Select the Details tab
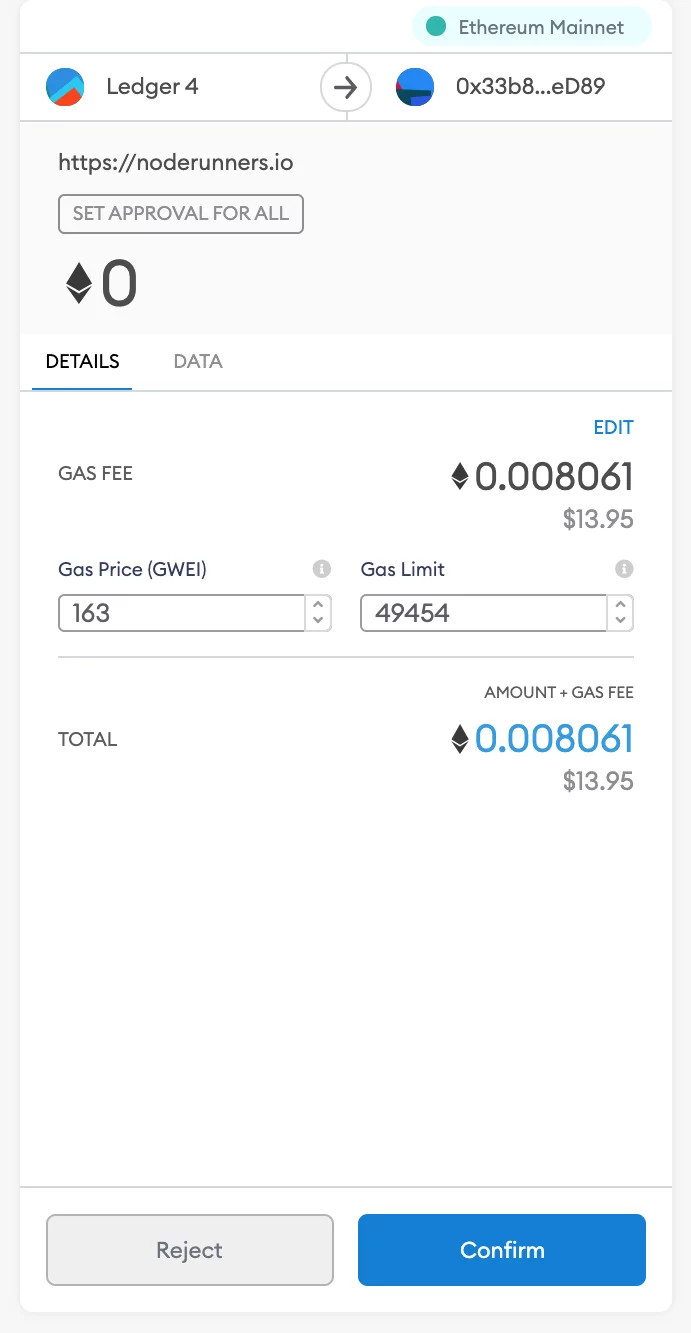The width and height of the screenshot is (691, 1333). coord(83,362)
